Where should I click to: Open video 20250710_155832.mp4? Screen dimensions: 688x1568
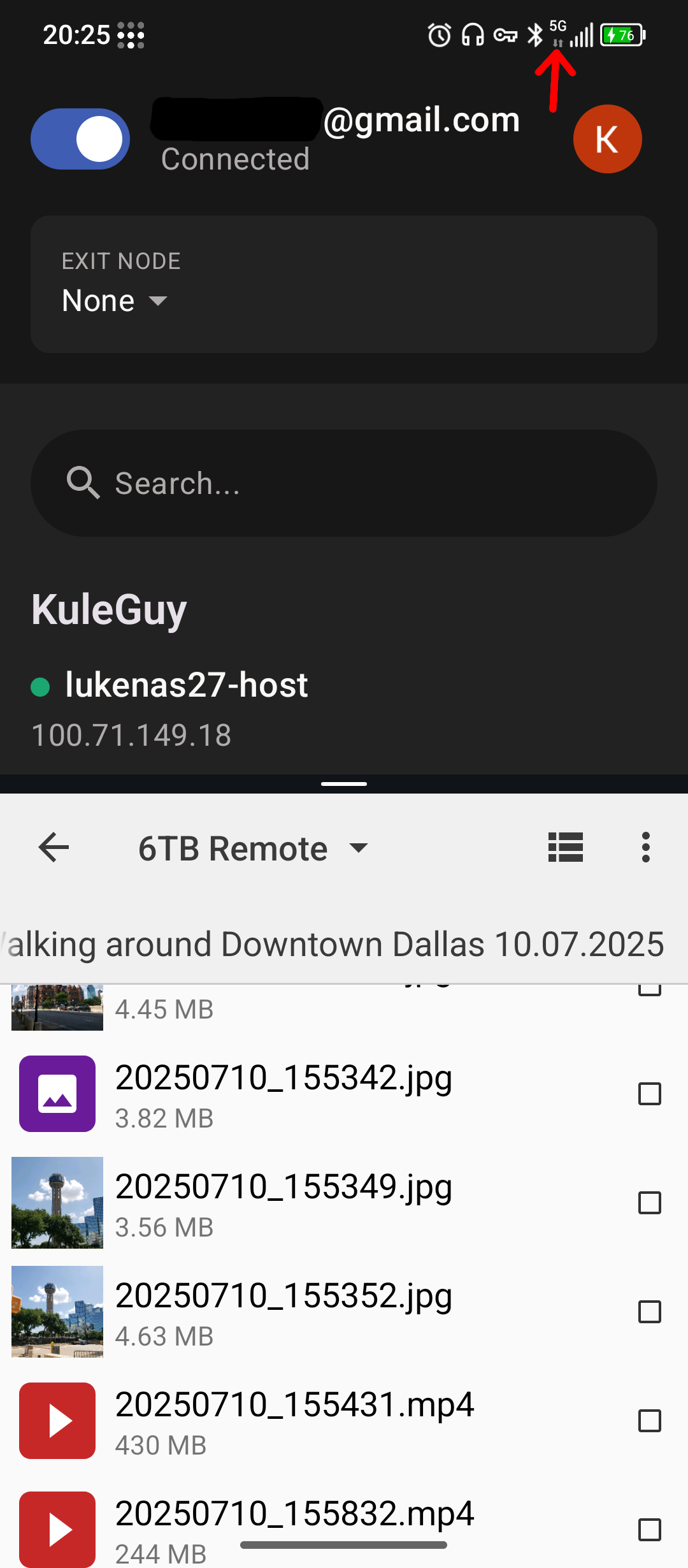click(x=294, y=1514)
